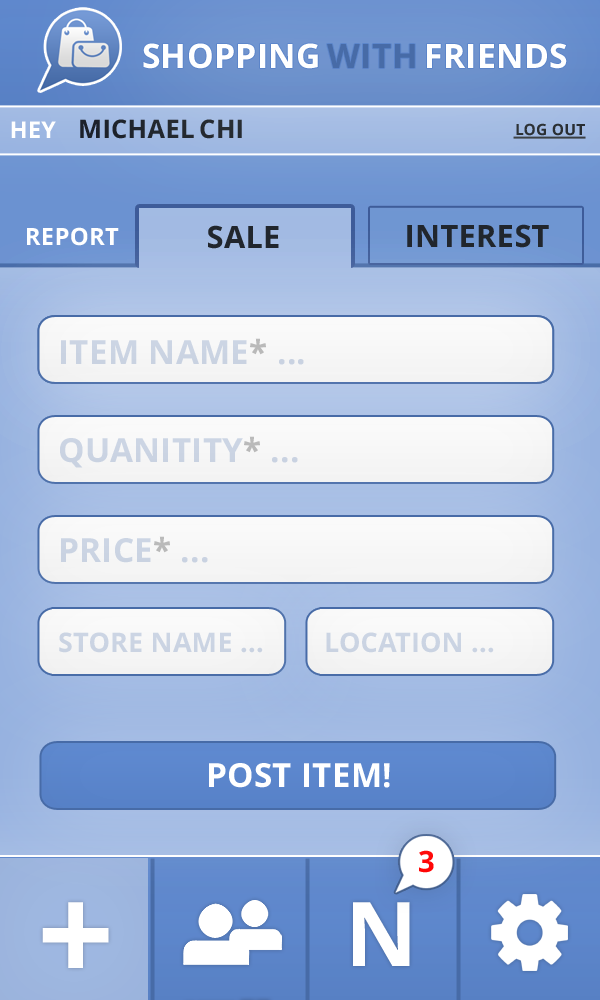Log out of the account
The width and height of the screenshot is (600, 1000).
point(550,129)
